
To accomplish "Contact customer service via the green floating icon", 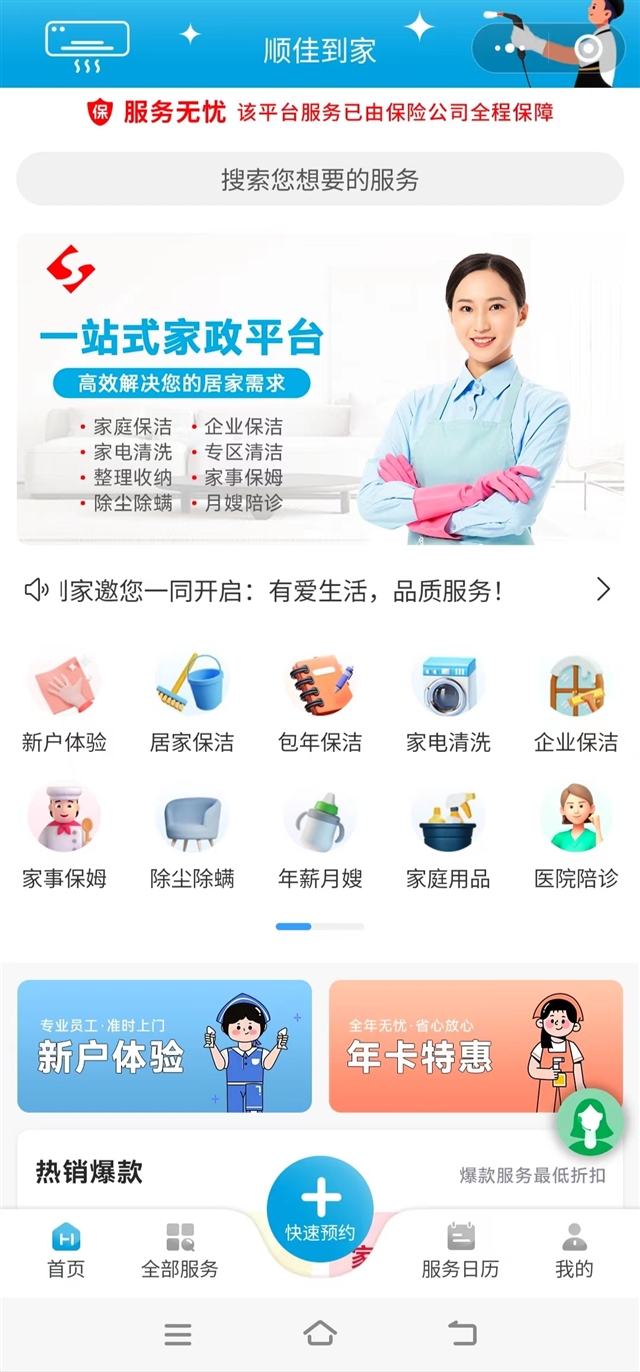I will [x=590, y=1122].
